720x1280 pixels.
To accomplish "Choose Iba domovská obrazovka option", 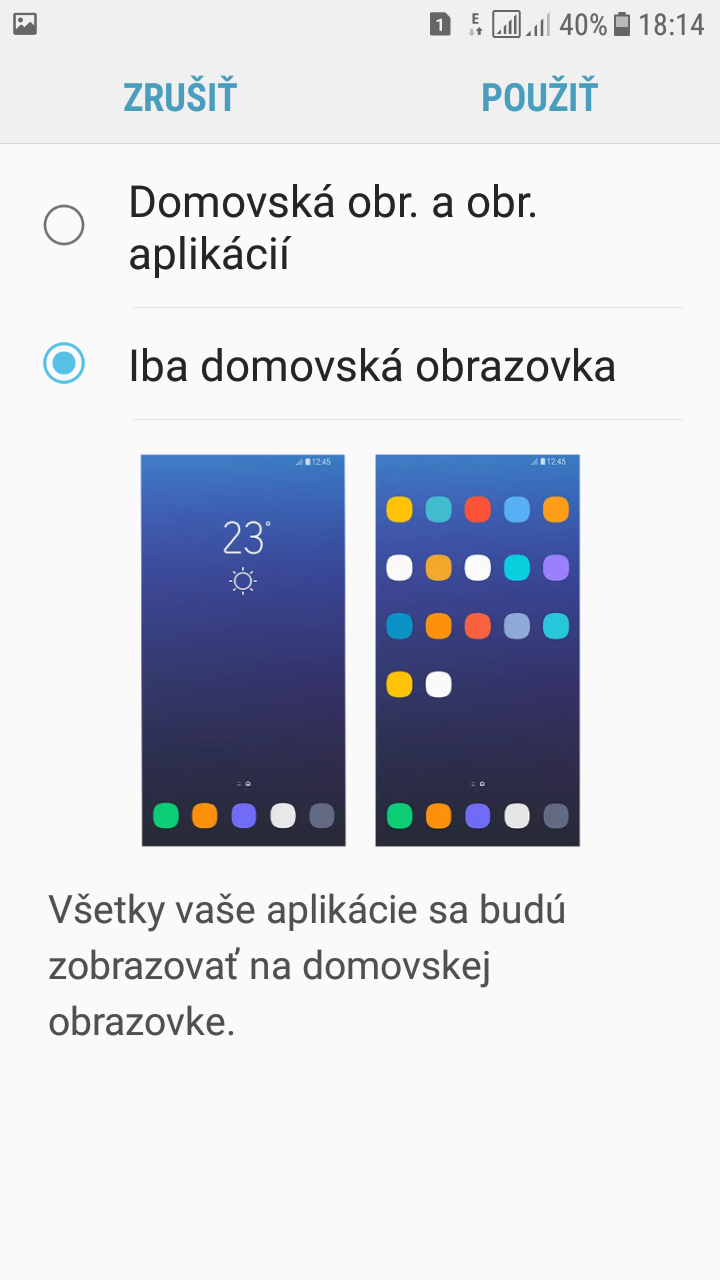I will (360, 364).
